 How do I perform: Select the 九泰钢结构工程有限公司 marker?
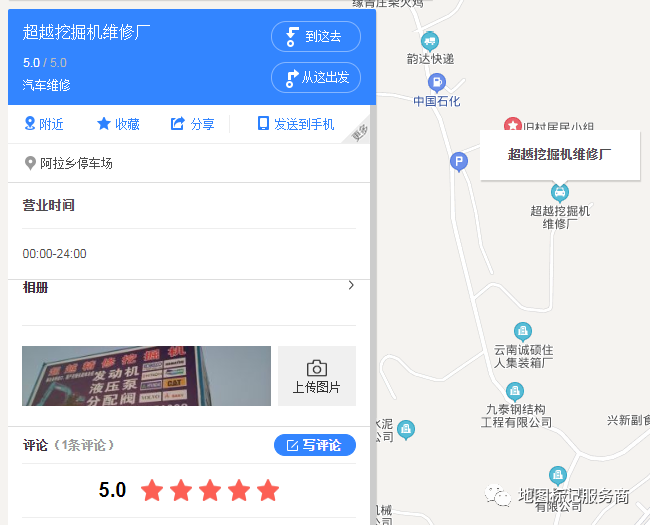click(x=519, y=389)
